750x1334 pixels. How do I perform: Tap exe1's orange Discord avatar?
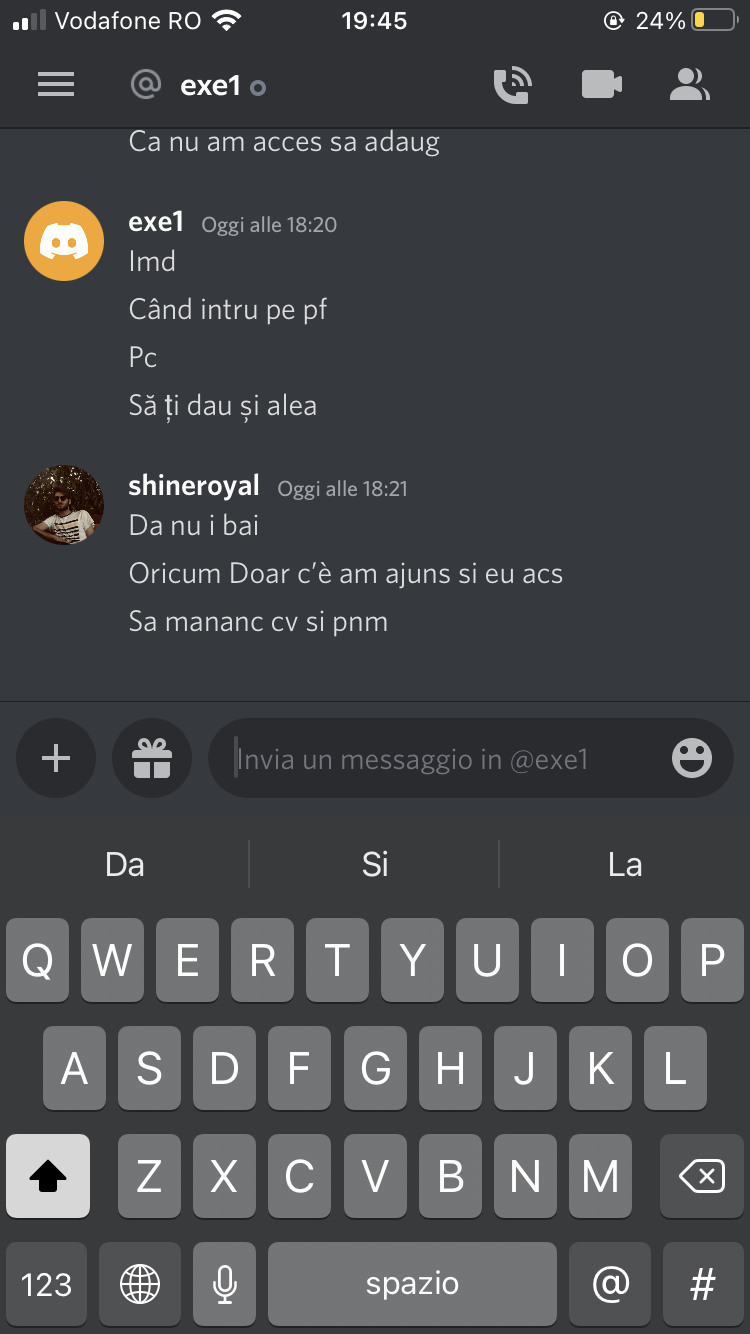click(64, 241)
